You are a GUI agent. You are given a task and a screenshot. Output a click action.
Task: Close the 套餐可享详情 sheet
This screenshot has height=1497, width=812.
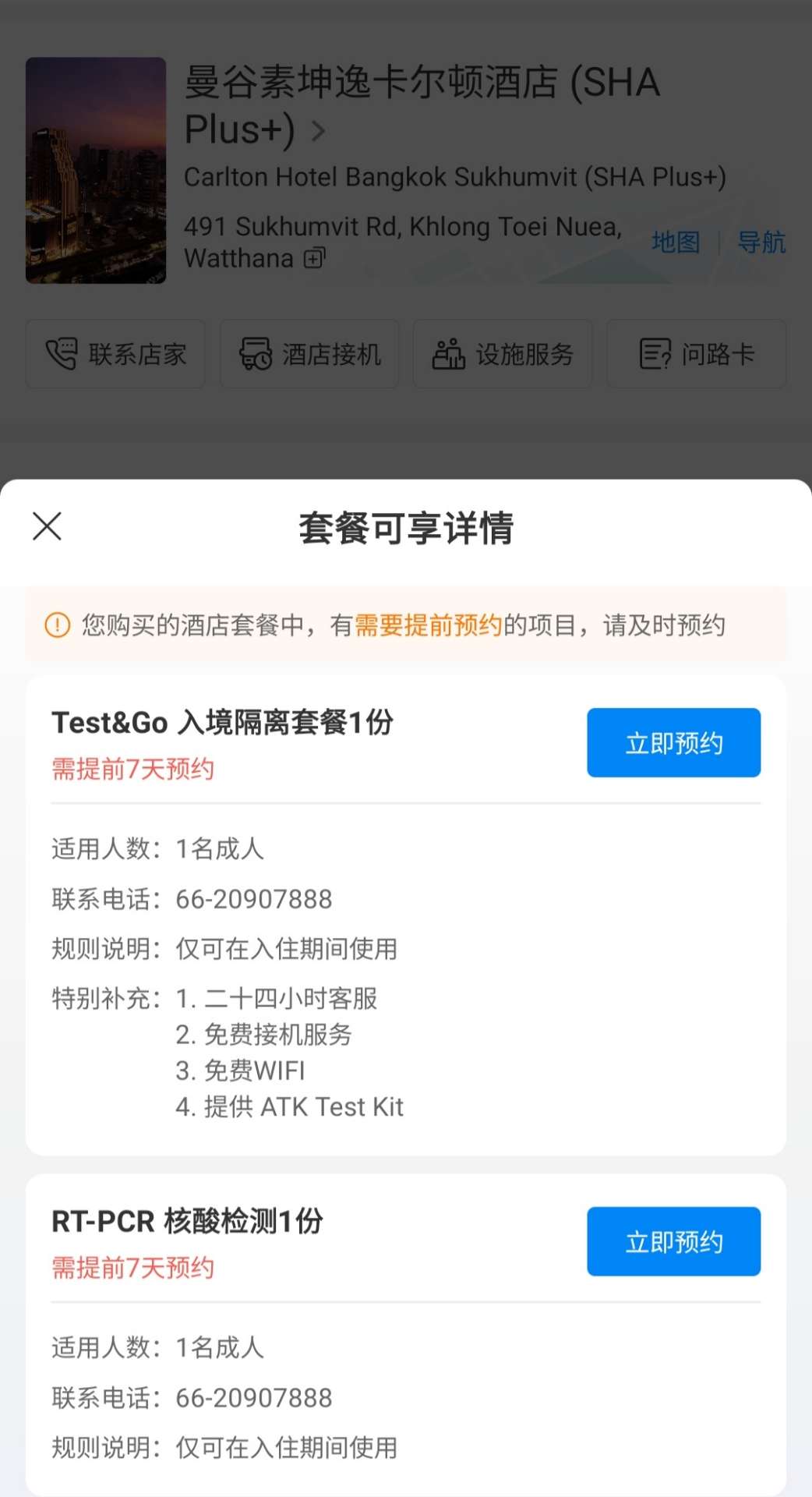tap(47, 526)
